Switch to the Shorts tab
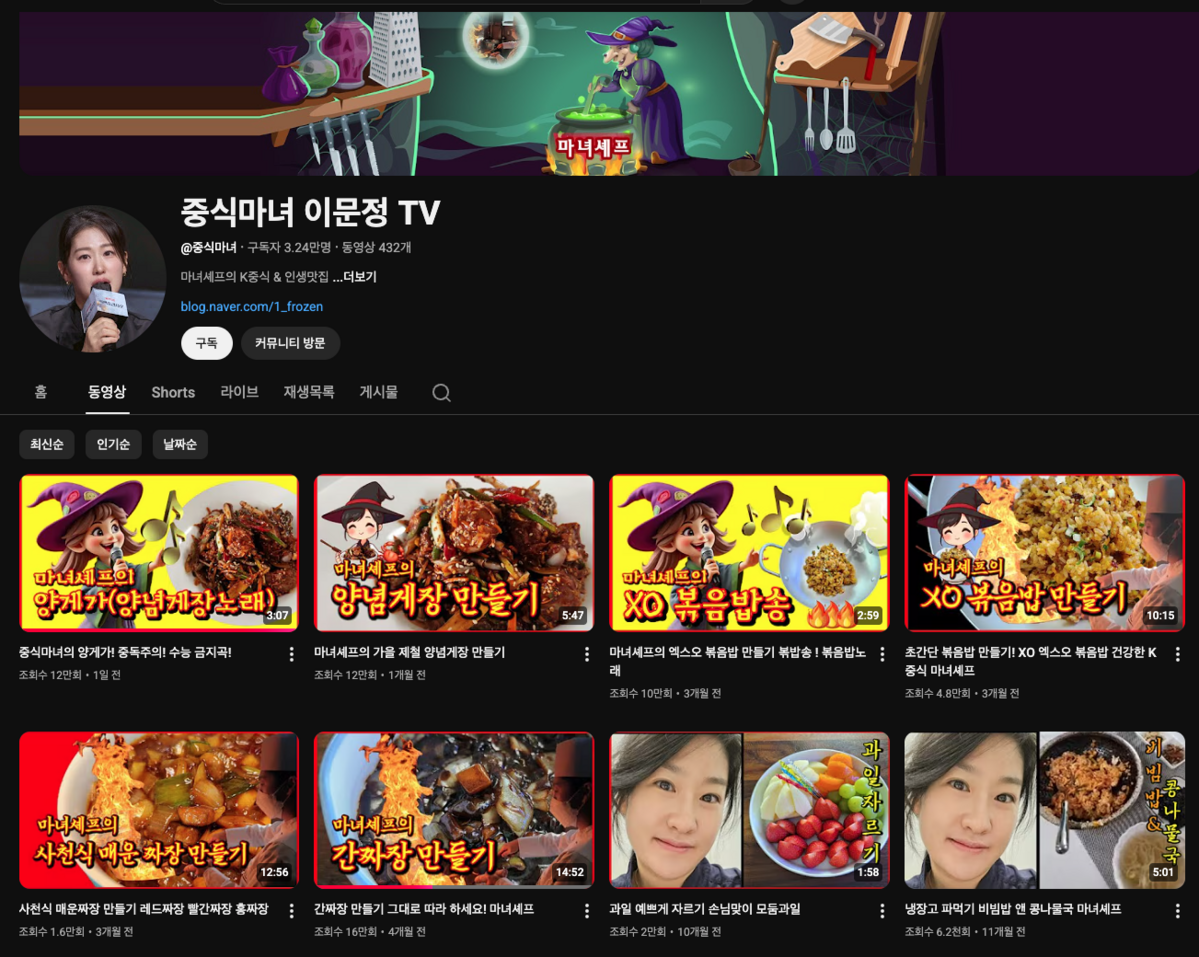 [x=173, y=392]
